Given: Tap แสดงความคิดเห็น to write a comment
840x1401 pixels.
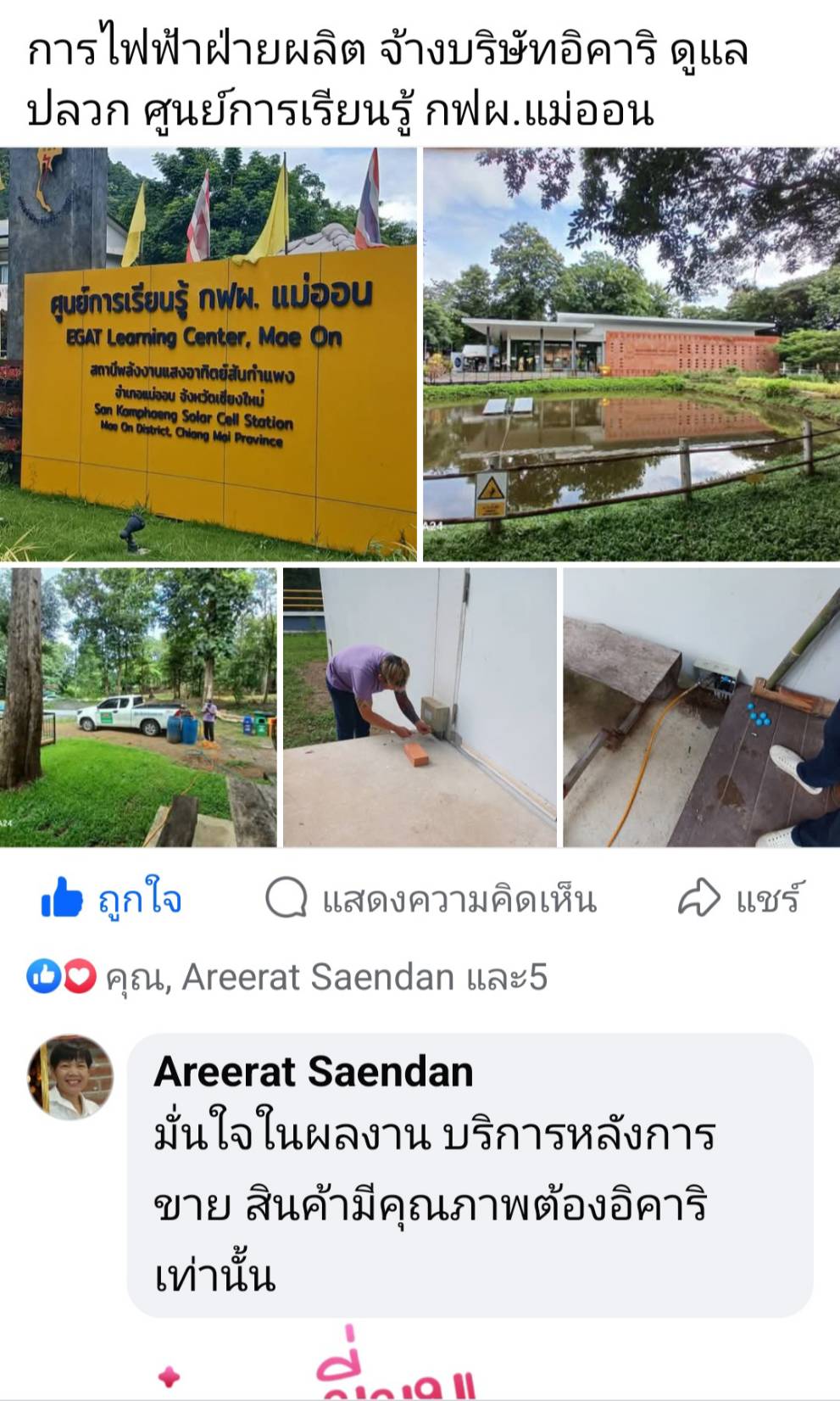Looking at the screenshot, I should click(431, 899).
